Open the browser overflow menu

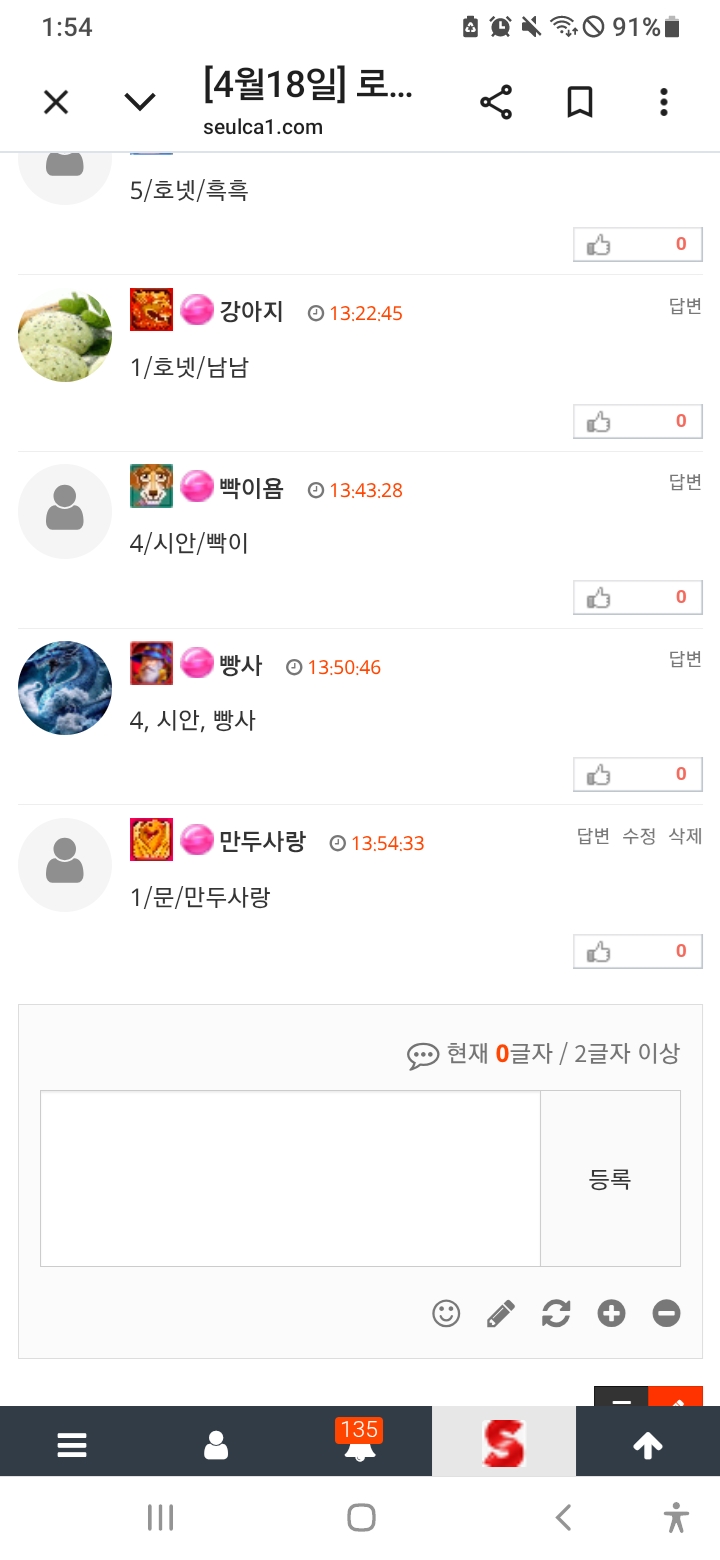(663, 102)
